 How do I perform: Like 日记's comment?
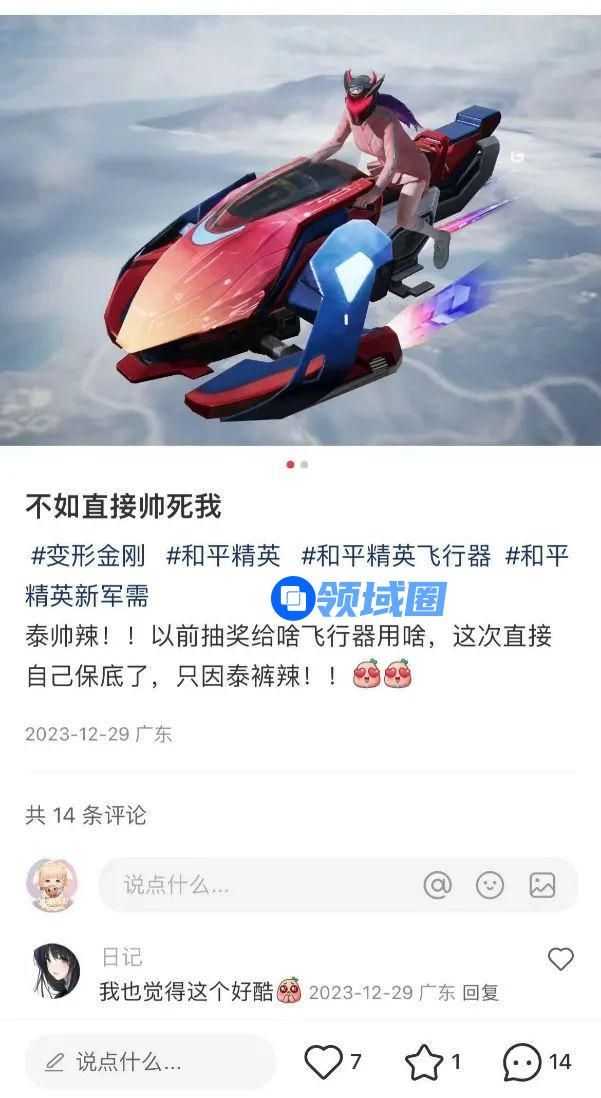pos(561,959)
